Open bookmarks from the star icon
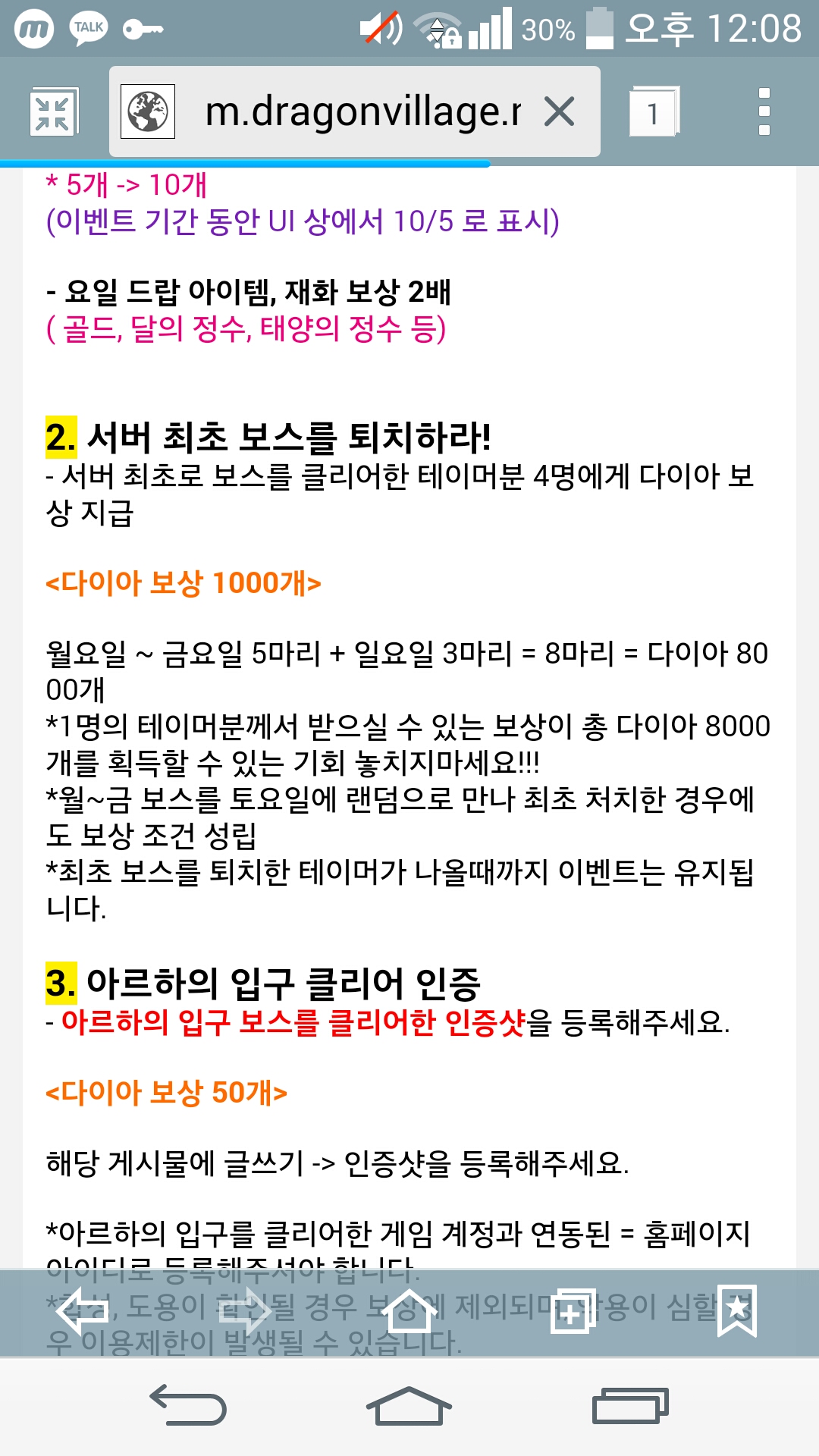This screenshot has height=1456, width=819. tap(737, 1310)
